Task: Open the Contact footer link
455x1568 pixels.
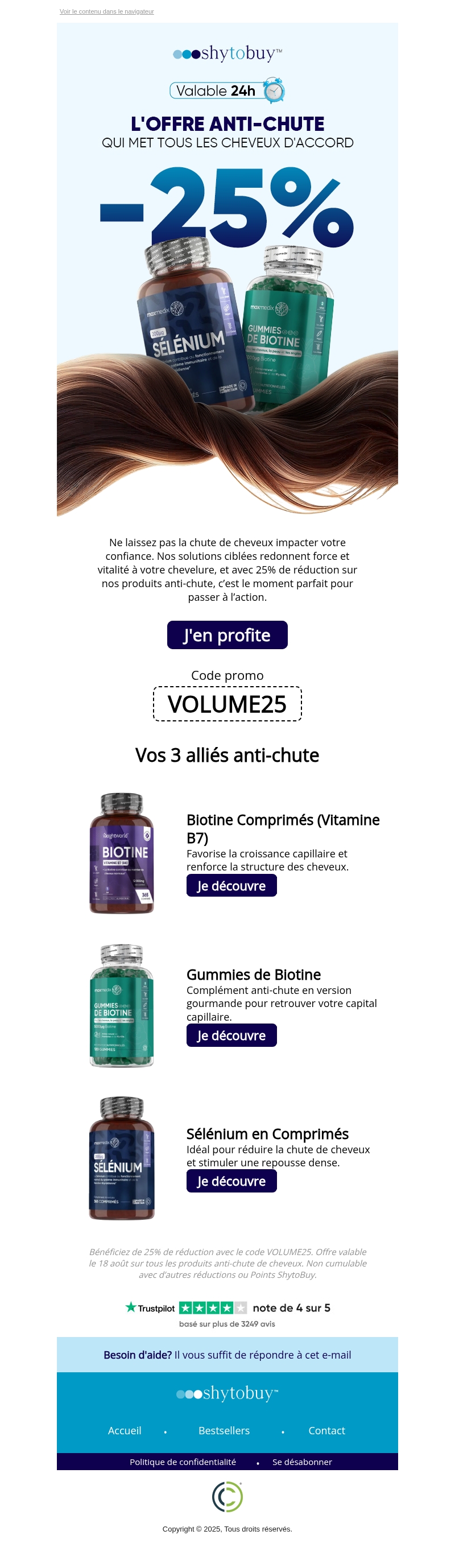Action: [x=326, y=1430]
